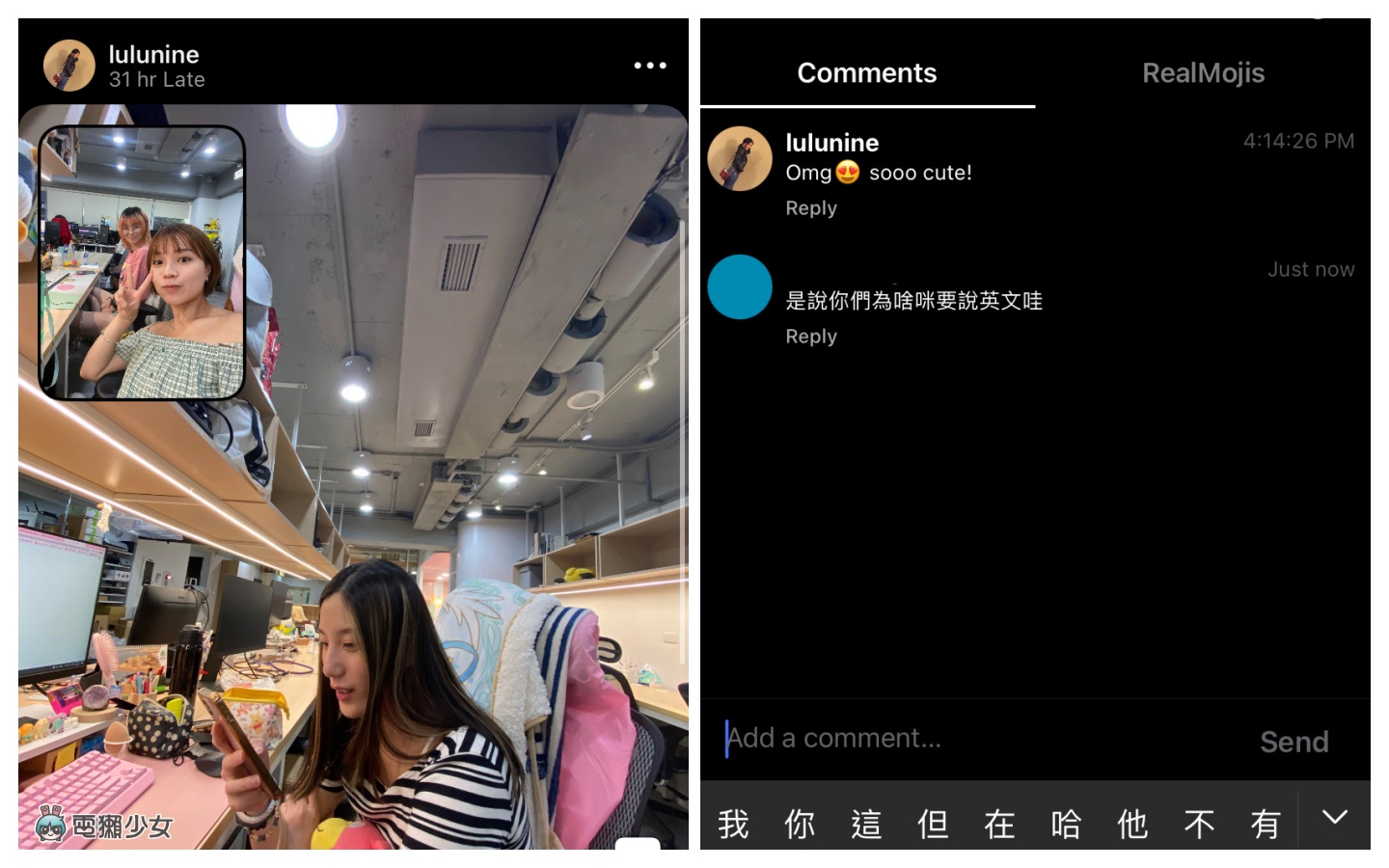The width and height of the screenshot is (1389, 868).
Task: Pick the keyboard suggestion 我
Action: click(733, 824)
